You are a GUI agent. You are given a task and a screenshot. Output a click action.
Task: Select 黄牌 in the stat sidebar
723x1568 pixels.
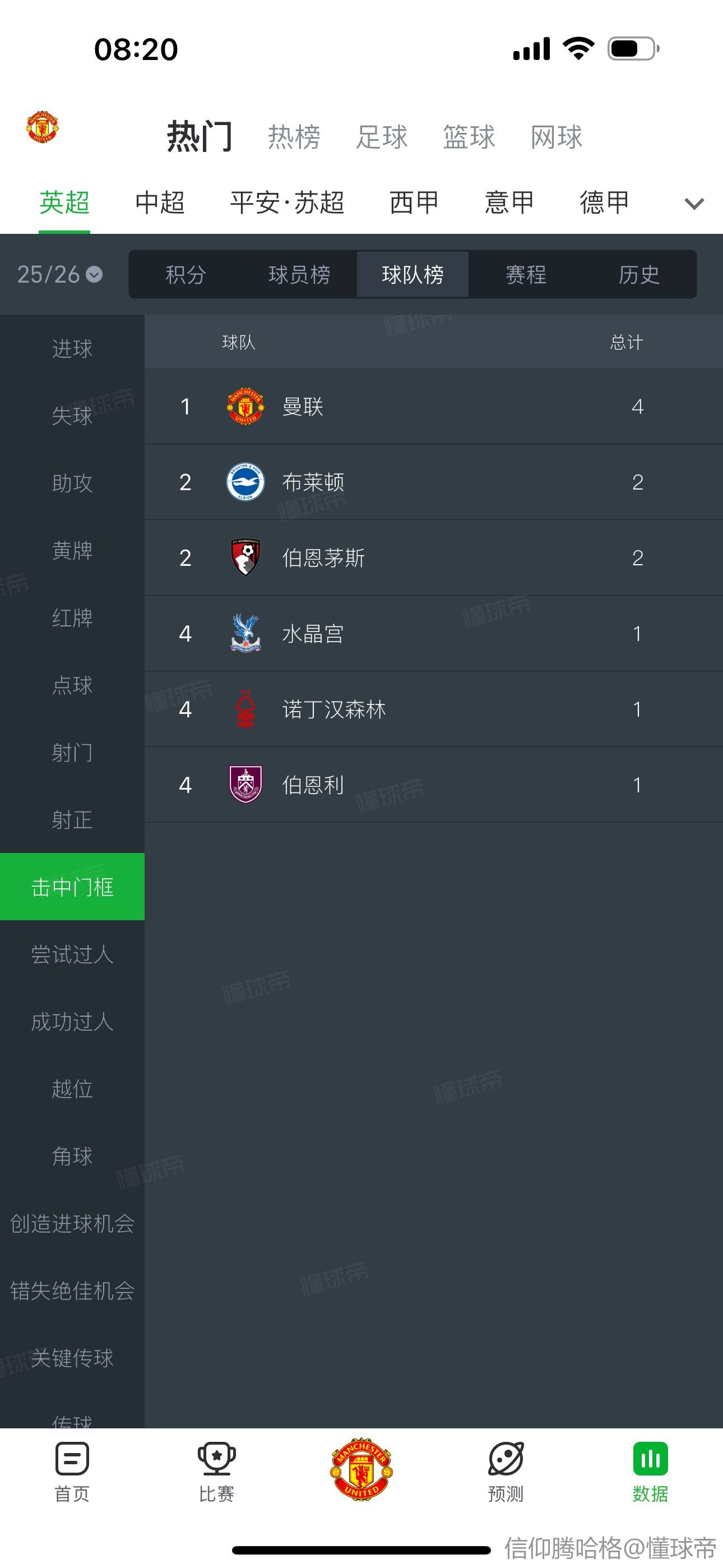coord(72,551)
